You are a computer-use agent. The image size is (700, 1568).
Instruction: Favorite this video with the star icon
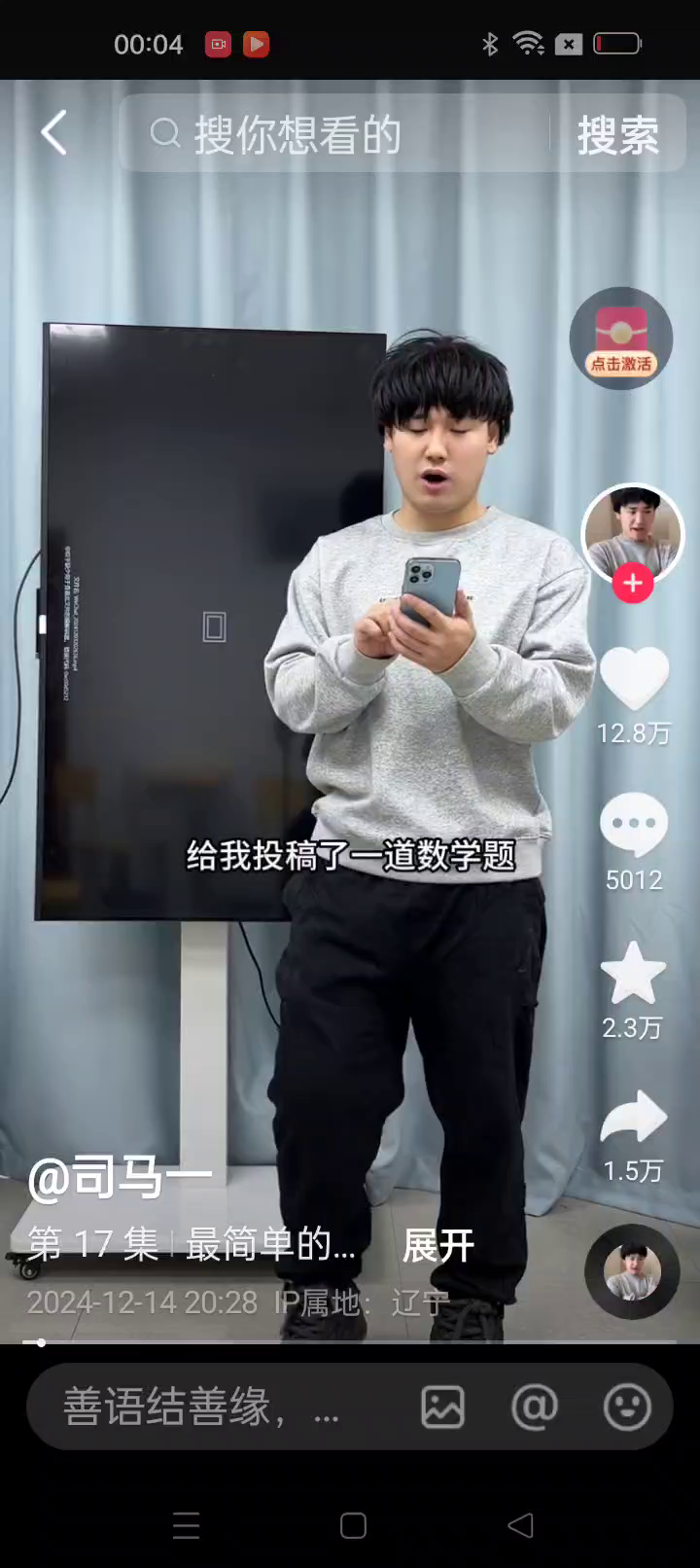tap(633, 975)
